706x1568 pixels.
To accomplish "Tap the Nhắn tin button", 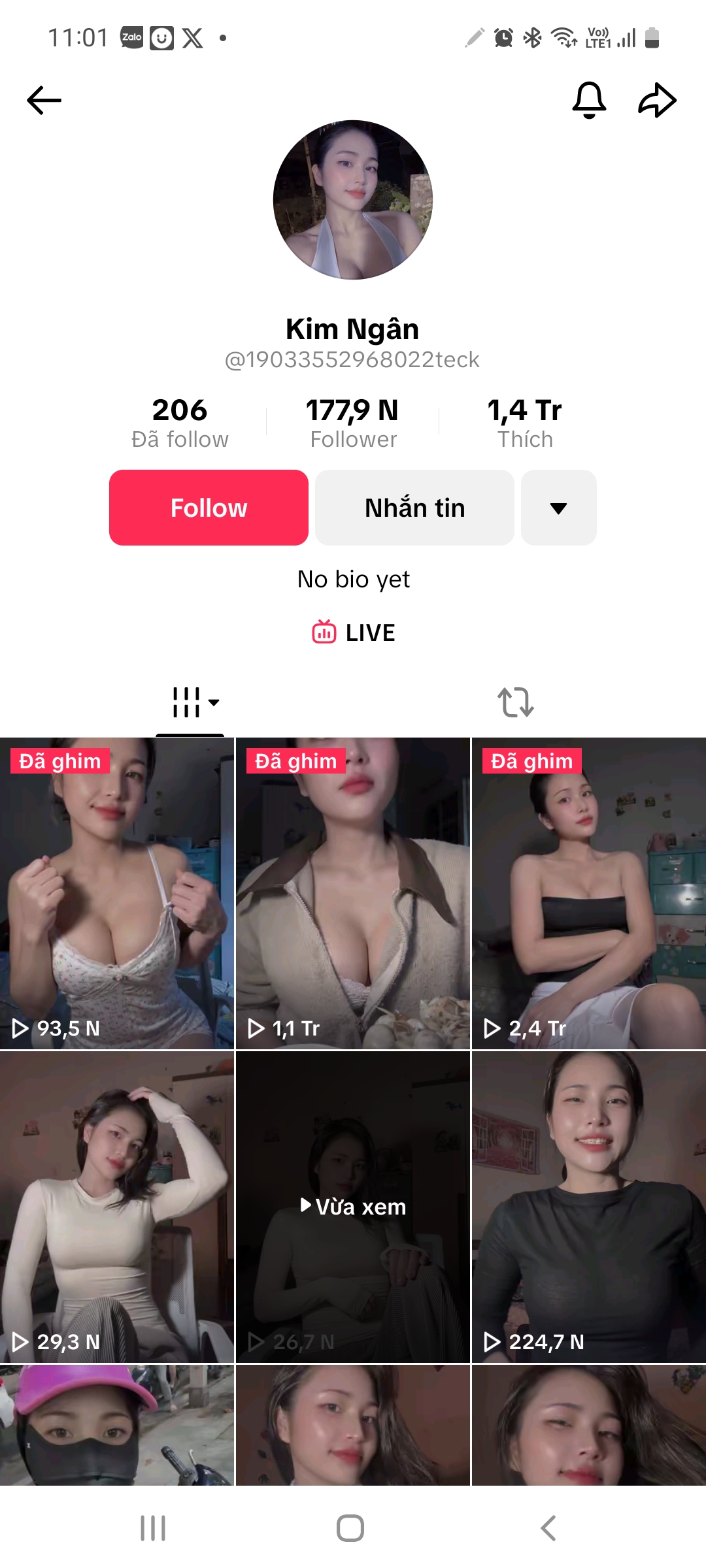I will pos(414,508).
